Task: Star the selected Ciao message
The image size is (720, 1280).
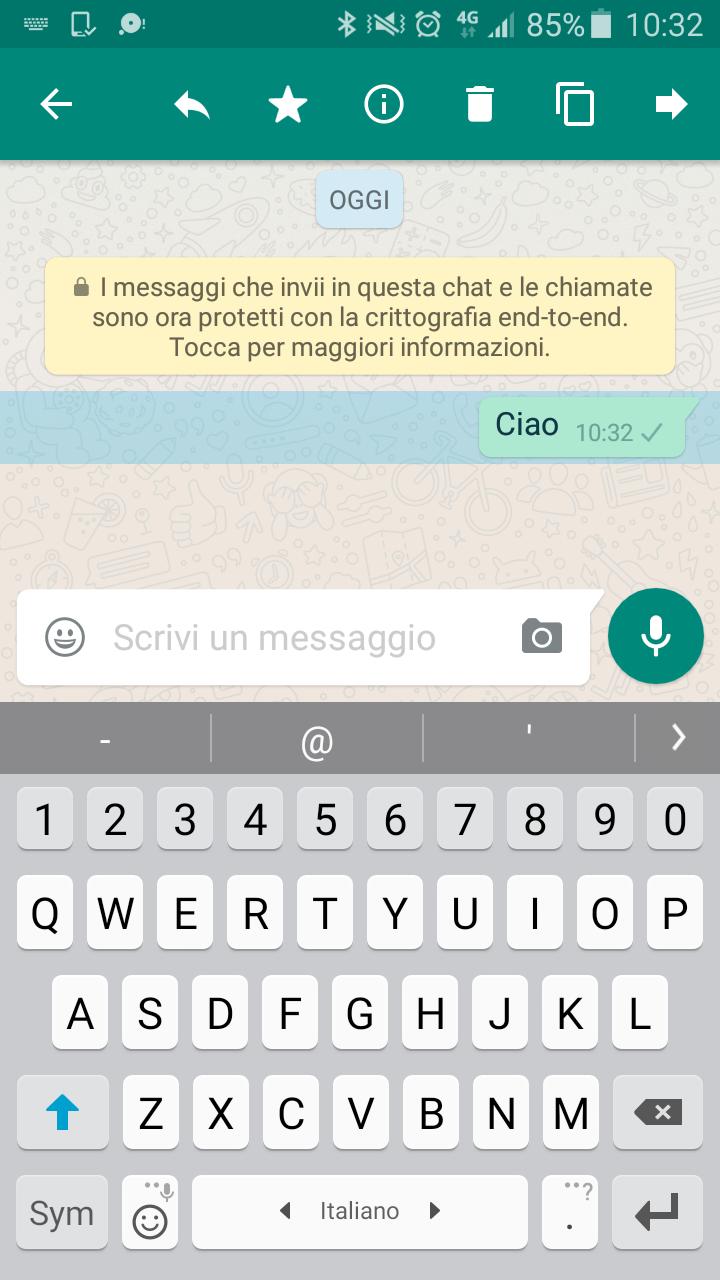Action: pyautogui.click(x=288, y=104)
